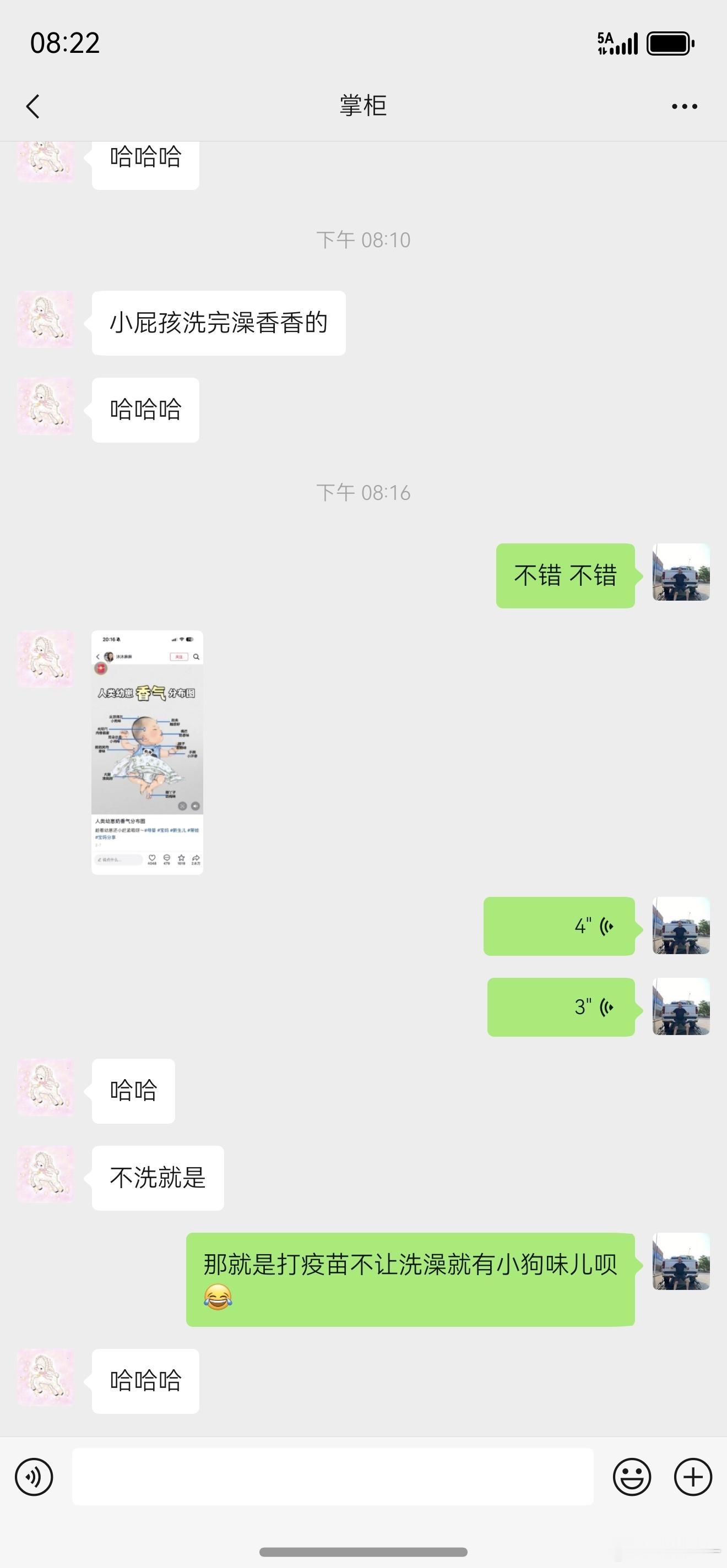Image resolution: width=727 pixels, height=1568 pixels.
Task: Tap the chat title 掌柜
Action: 363,105
